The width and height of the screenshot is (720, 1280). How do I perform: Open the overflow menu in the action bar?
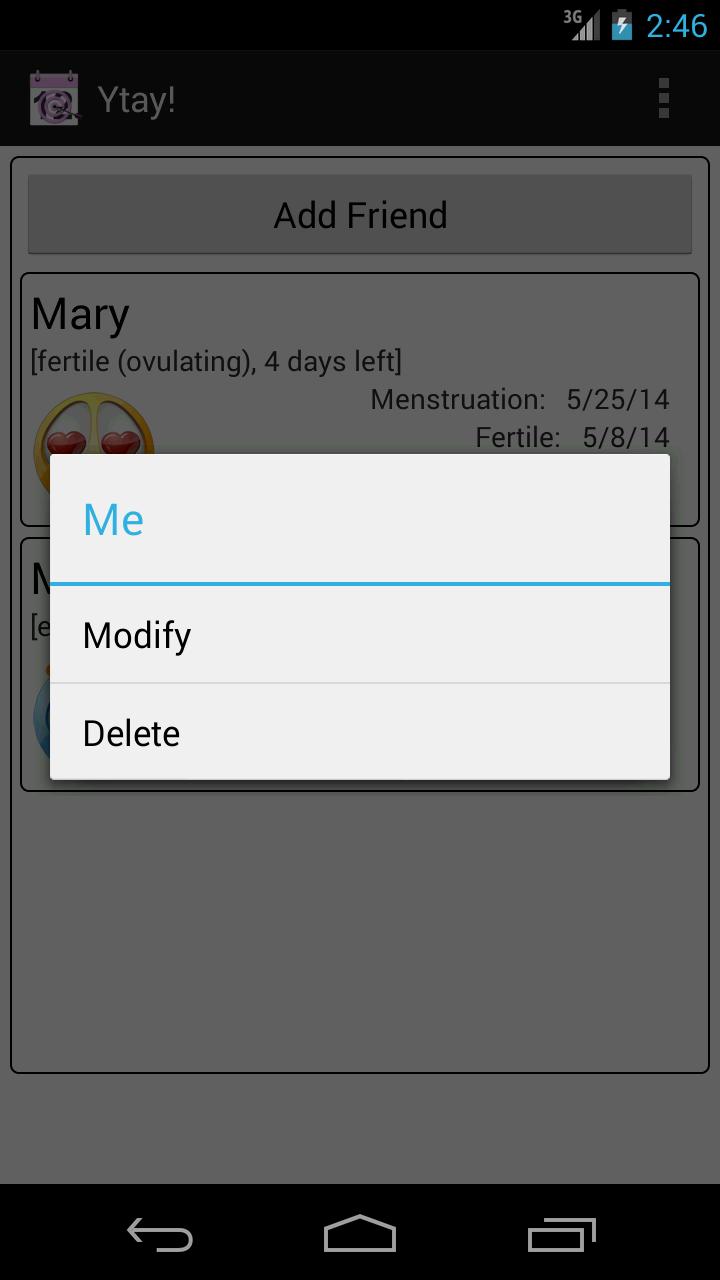[x=663, y=98]
